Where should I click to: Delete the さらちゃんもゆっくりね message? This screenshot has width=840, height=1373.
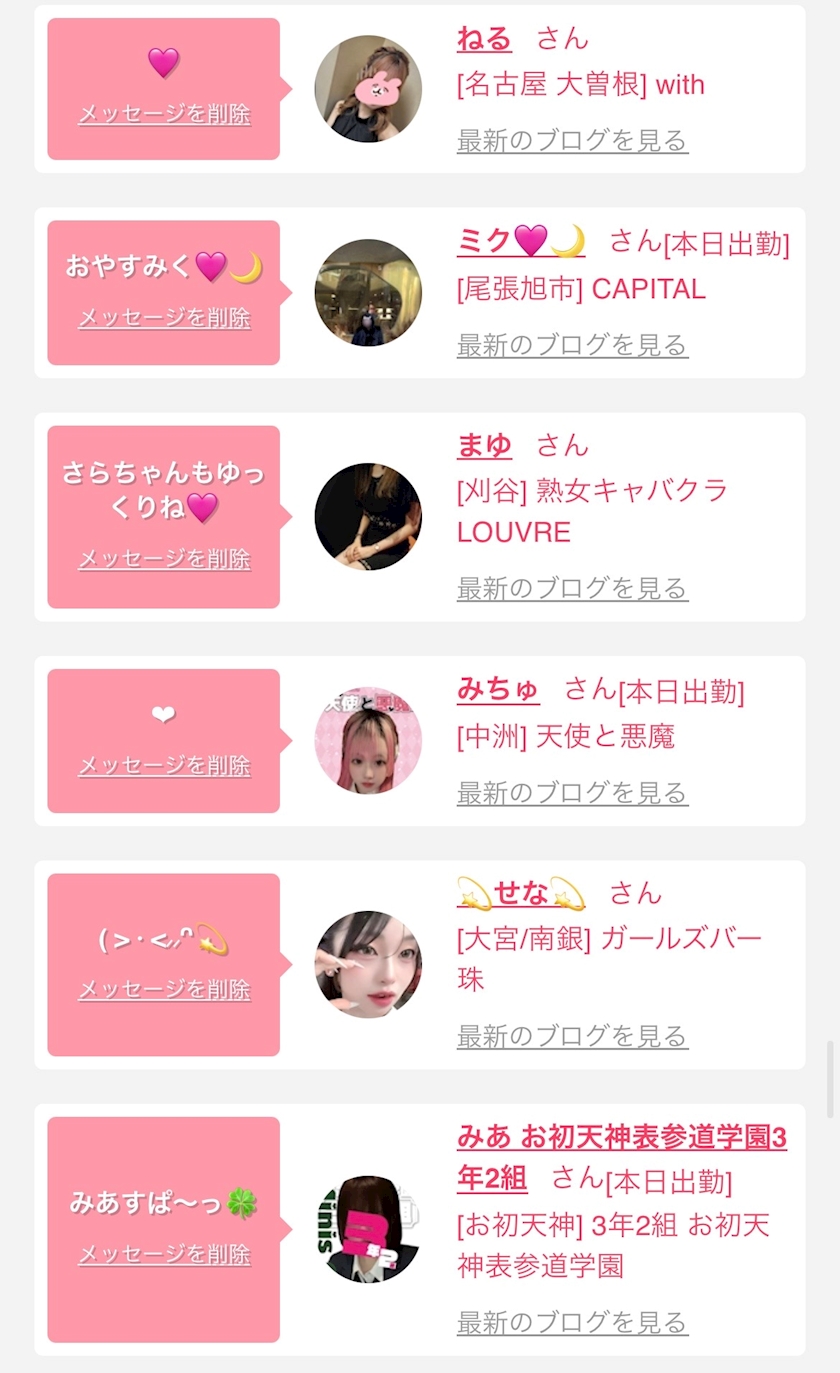pyautogui.click(x=164, y=558)
